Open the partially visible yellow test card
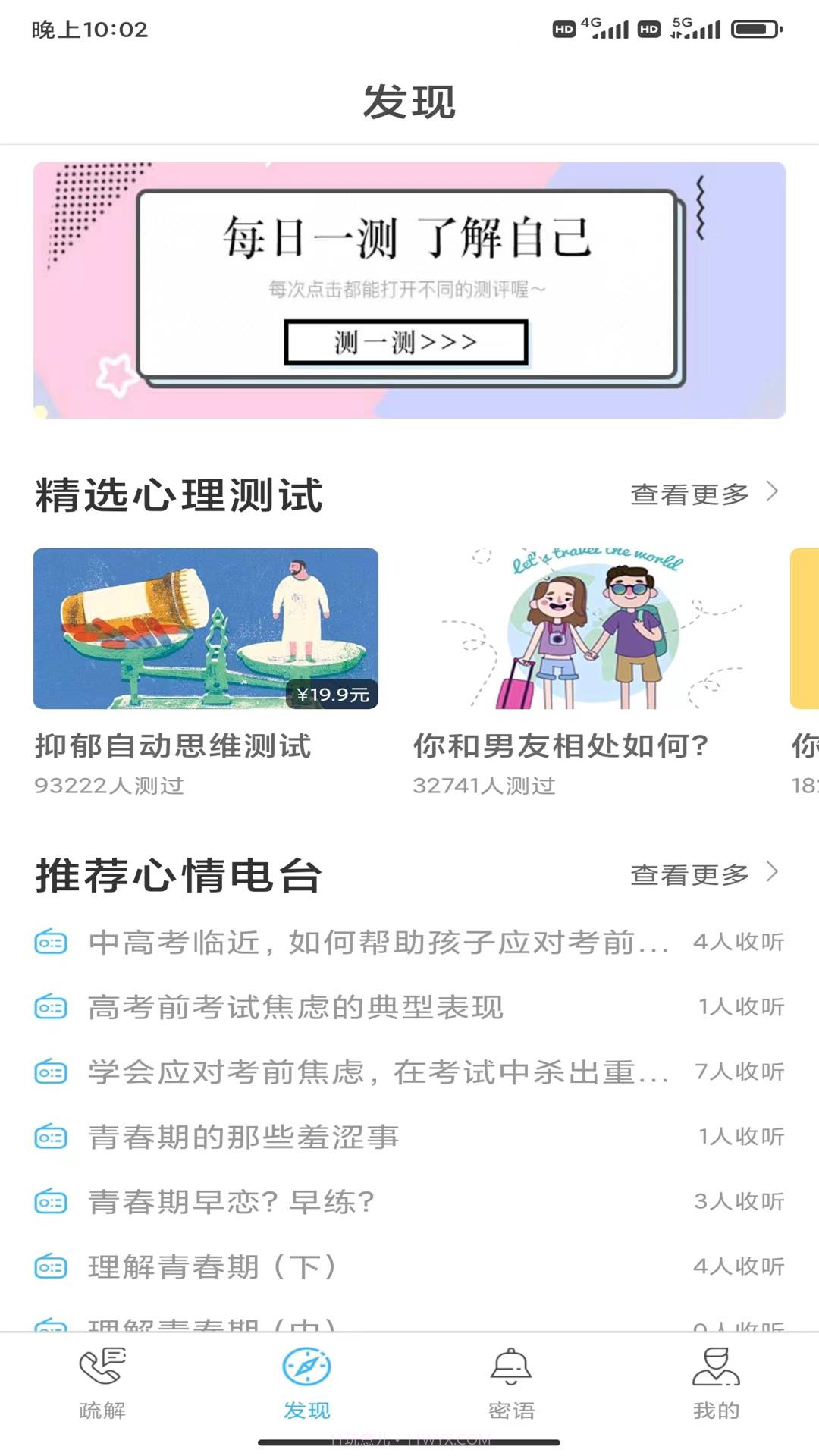The width and height of the screenshot is (819, 1456). tap(804, 629)
